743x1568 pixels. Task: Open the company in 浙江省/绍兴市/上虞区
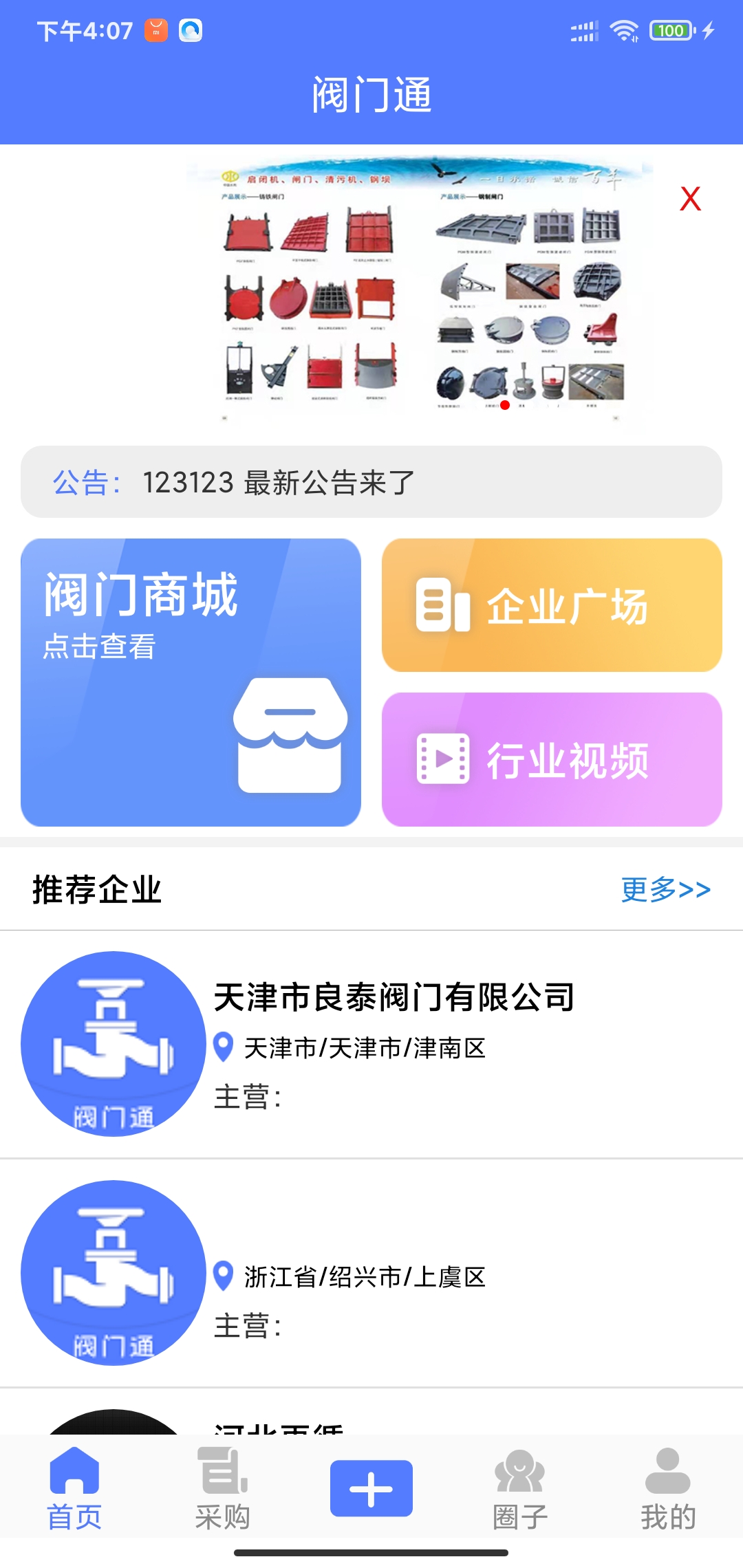(x=365, y=1276)
